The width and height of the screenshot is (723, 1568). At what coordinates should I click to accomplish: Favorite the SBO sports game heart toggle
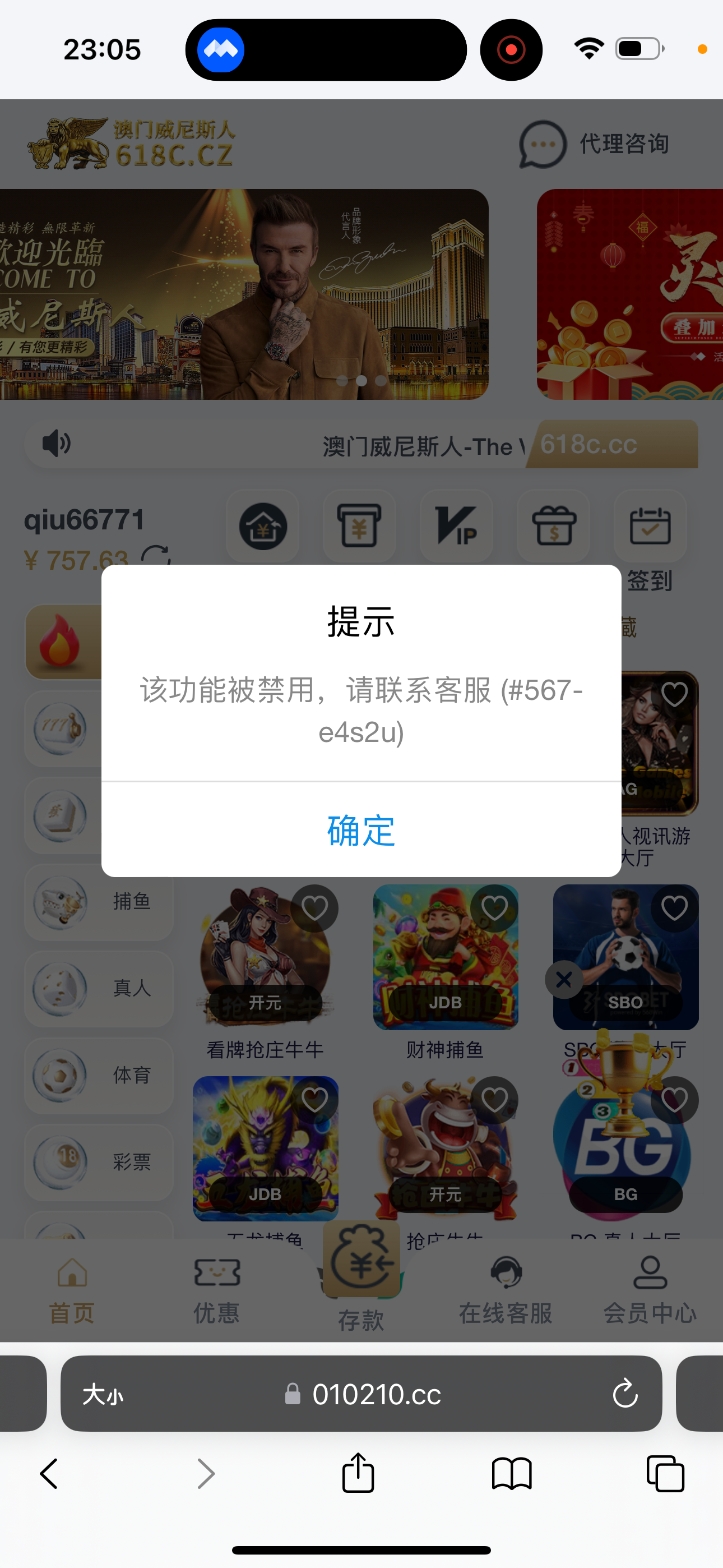[x=674, y=907]
